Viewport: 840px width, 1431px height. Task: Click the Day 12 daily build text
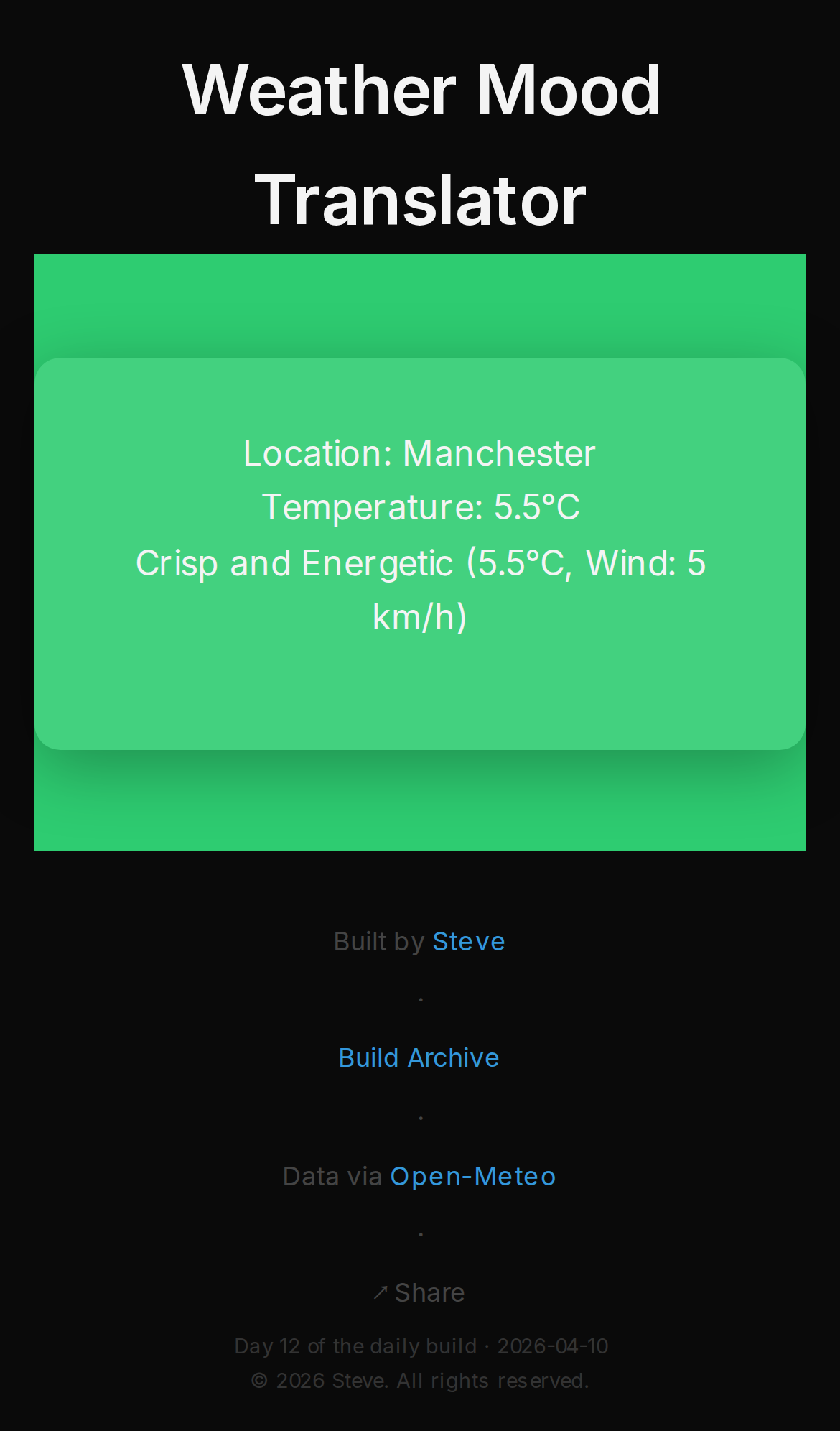(x=355, y=1345)
